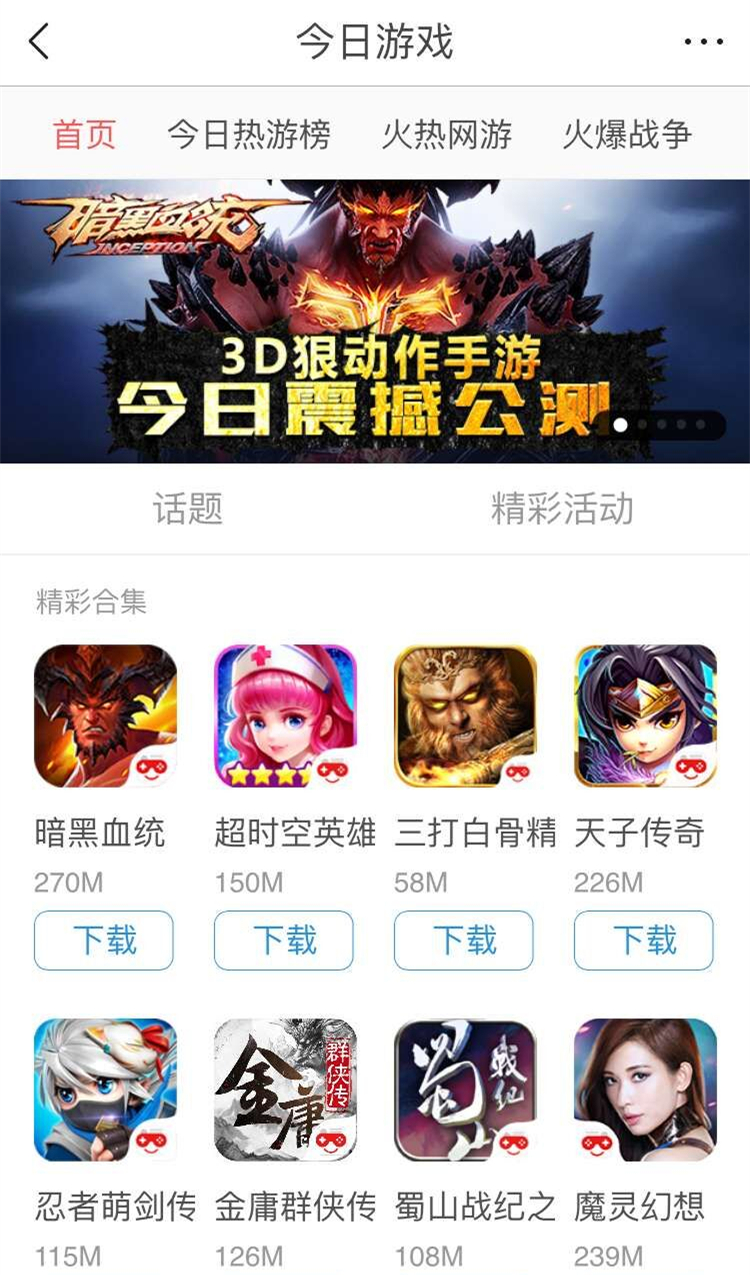This screenshot has width=750, height=1275.
Task: Go back using the top-left arrow
Action: click(x=39, y=42)
